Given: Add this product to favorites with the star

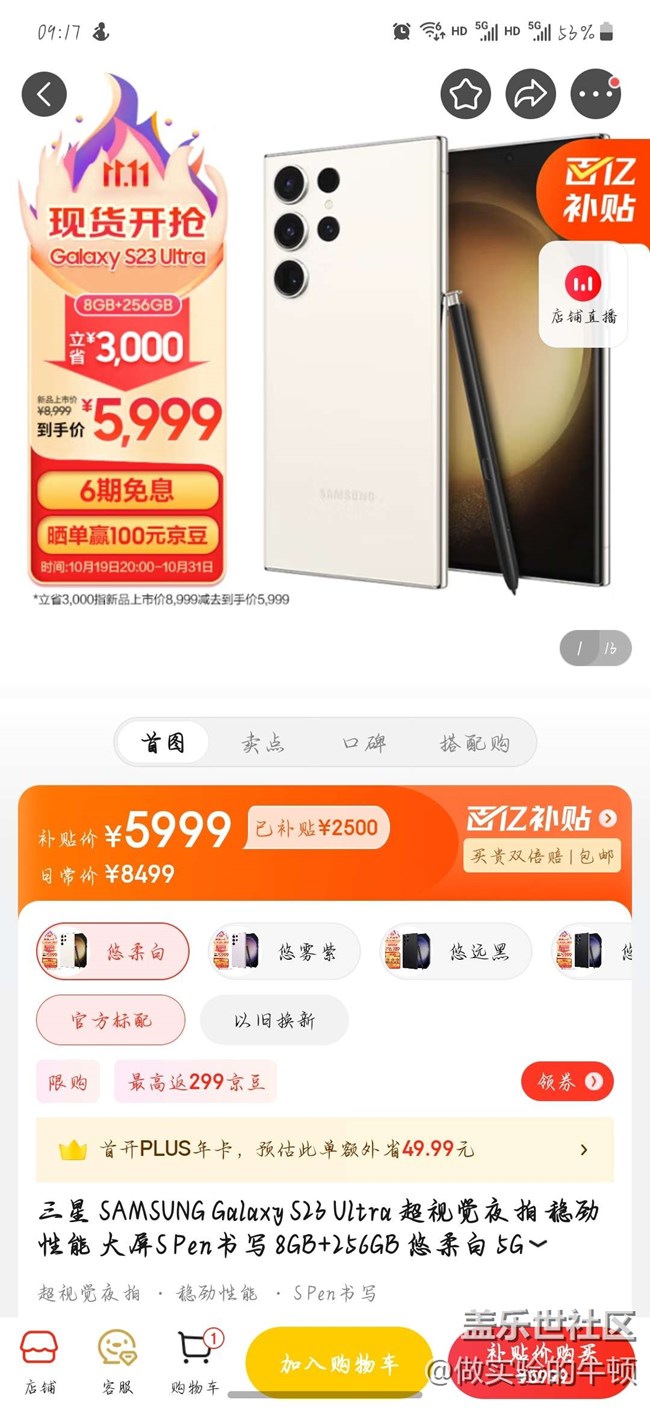Looking at the screenshot, I should coord(466,95).
